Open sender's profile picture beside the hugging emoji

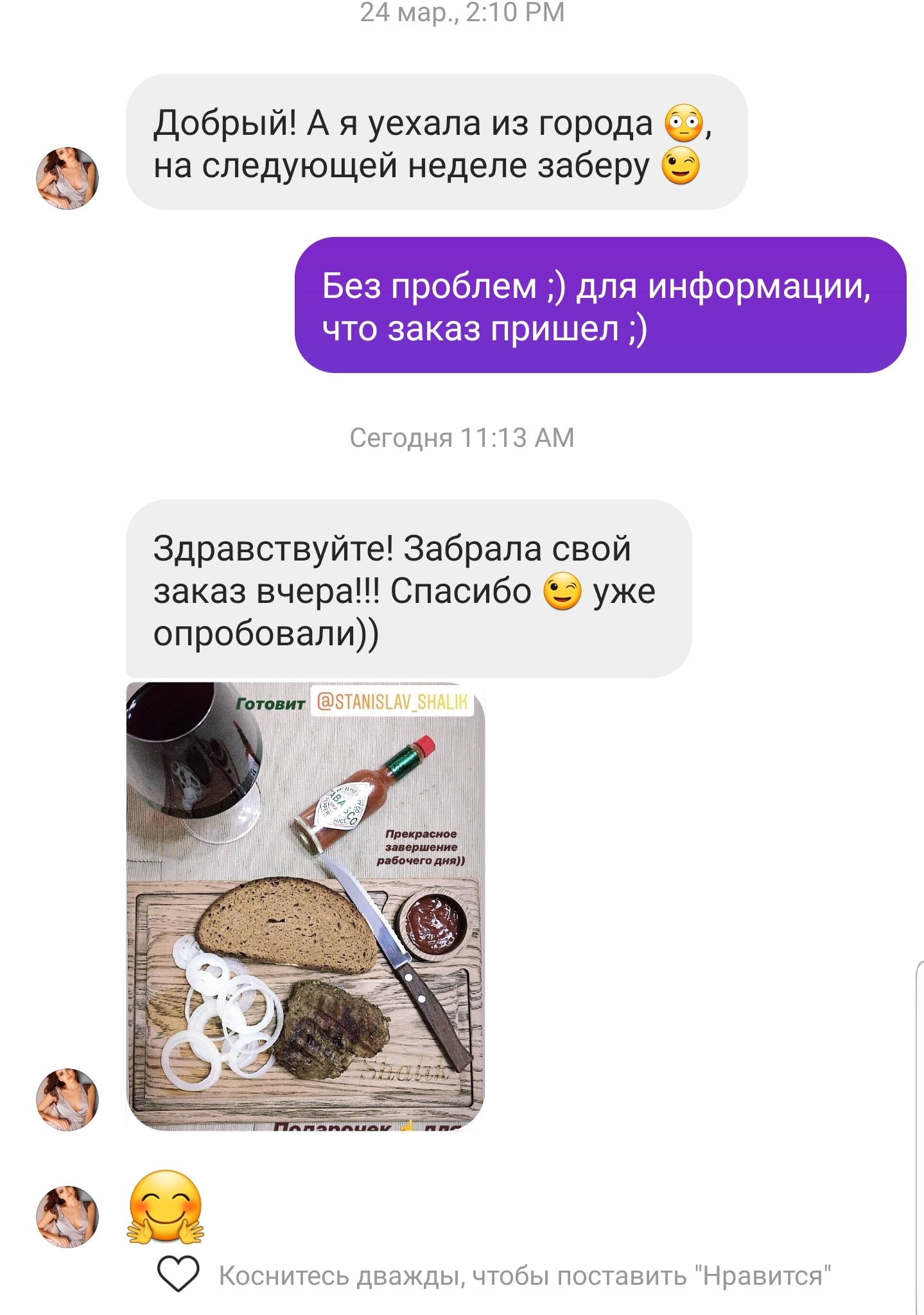tap(67, 1216)
